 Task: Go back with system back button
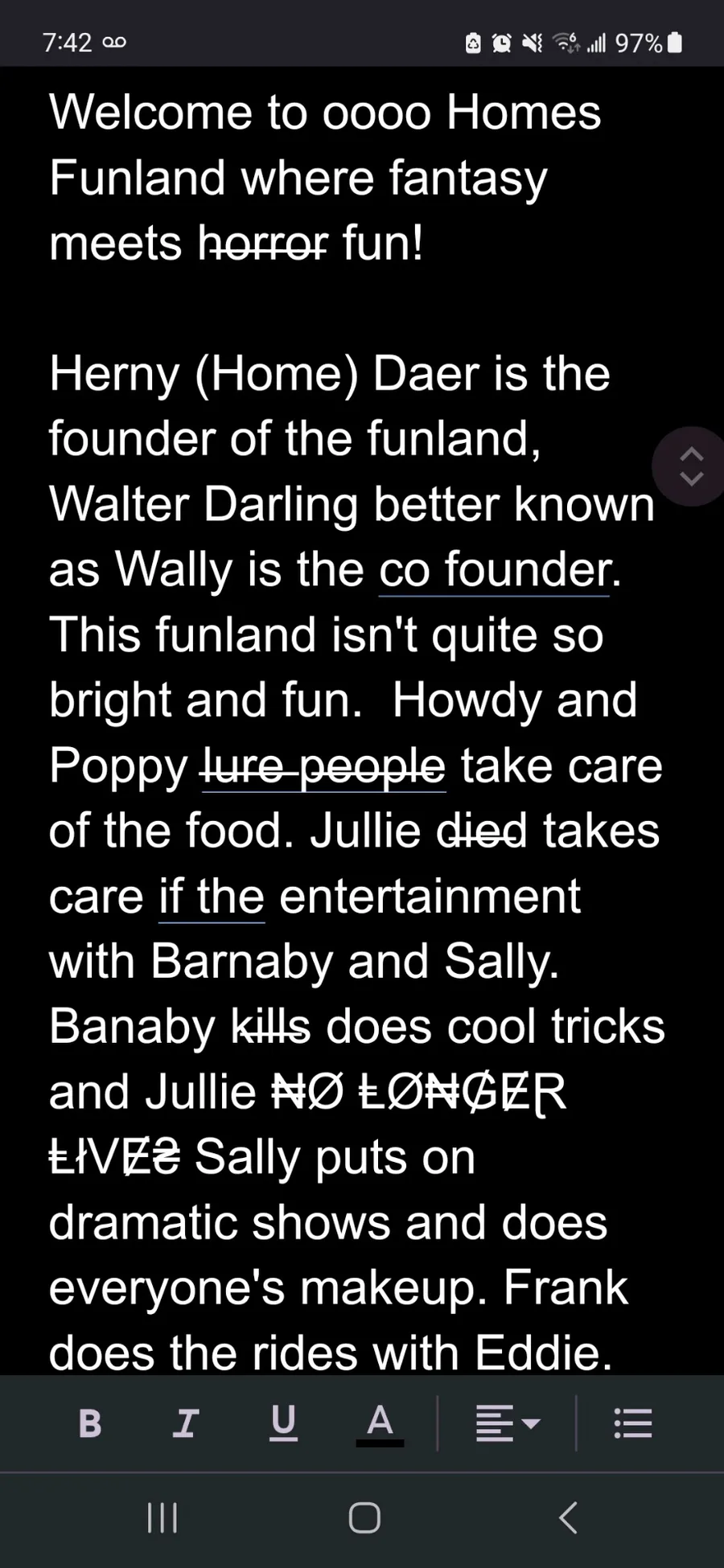click(568, 1518)
